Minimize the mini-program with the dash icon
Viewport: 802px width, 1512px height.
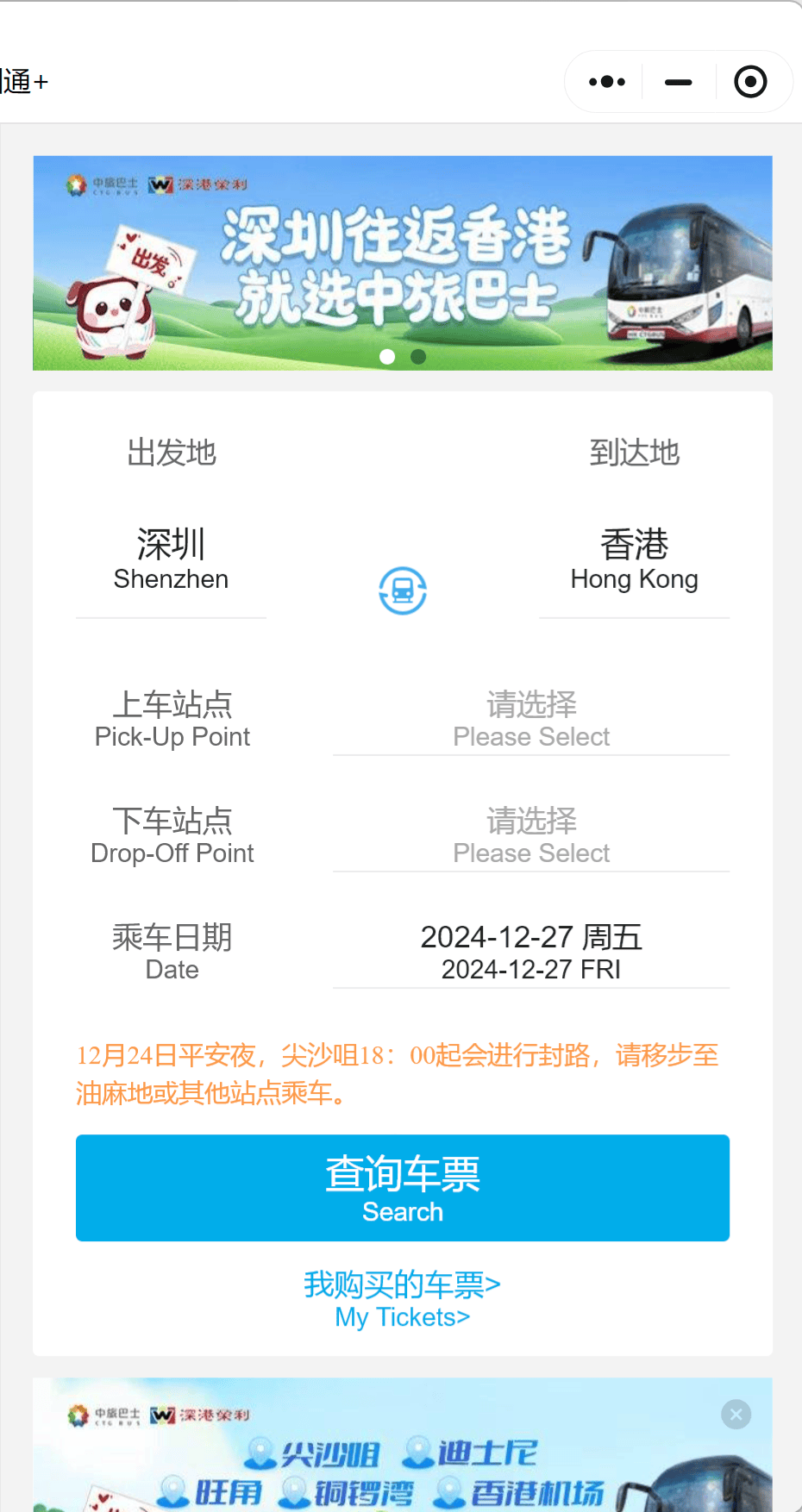(x=679, y=80)
